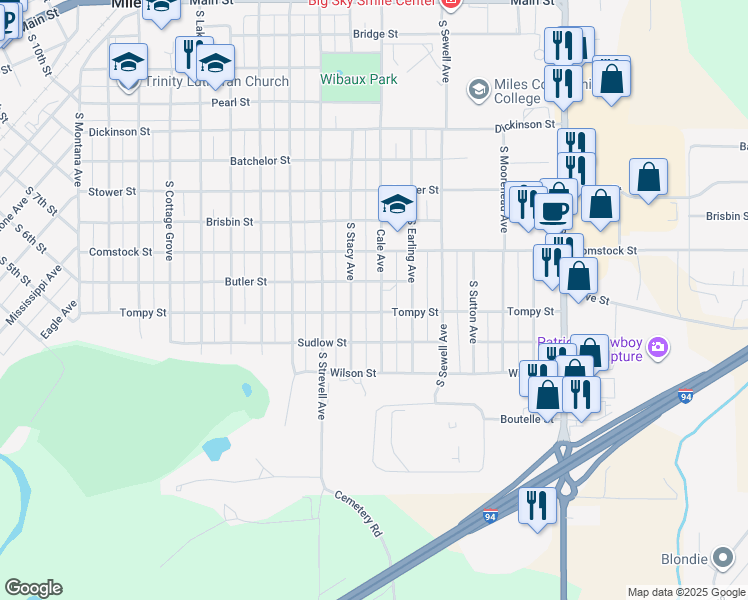The width and height of the screenshot is (748, 600).
Task: Select the restaurant marker beside the I-94 interchange
Action: click(x=537, y=506)
